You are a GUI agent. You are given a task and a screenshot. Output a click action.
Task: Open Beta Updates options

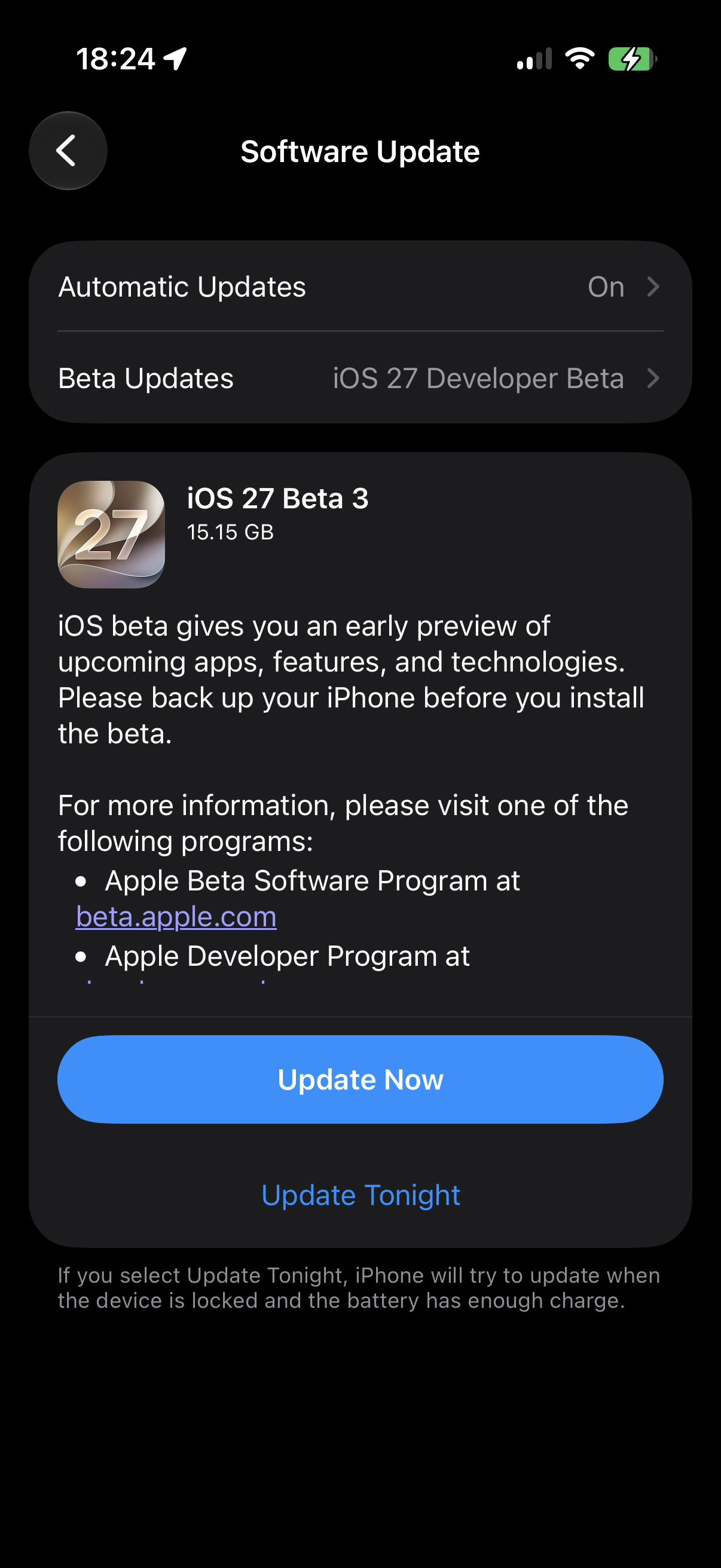point(360,378)
